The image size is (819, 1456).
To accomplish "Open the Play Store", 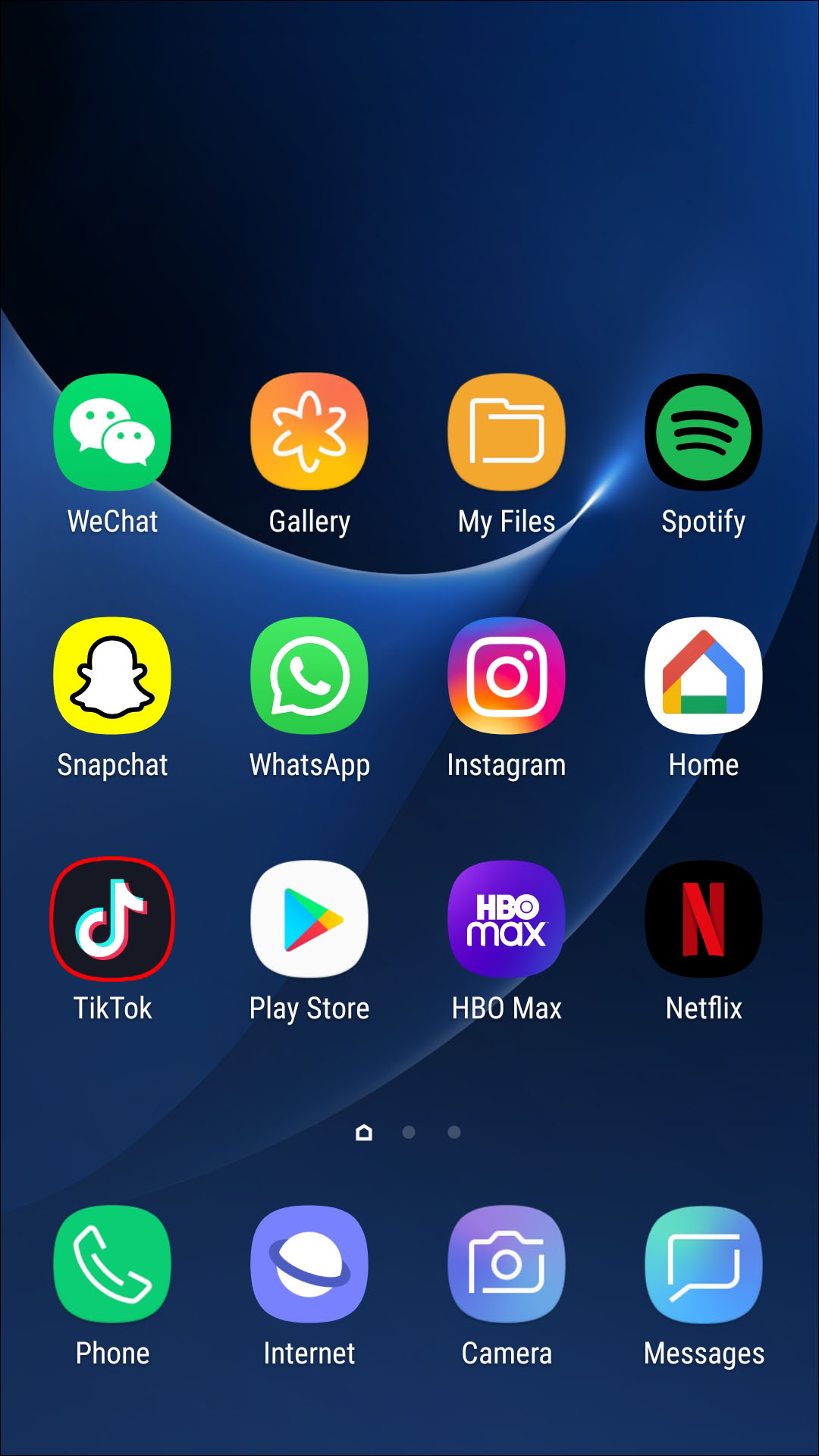I will pos(309,919).
